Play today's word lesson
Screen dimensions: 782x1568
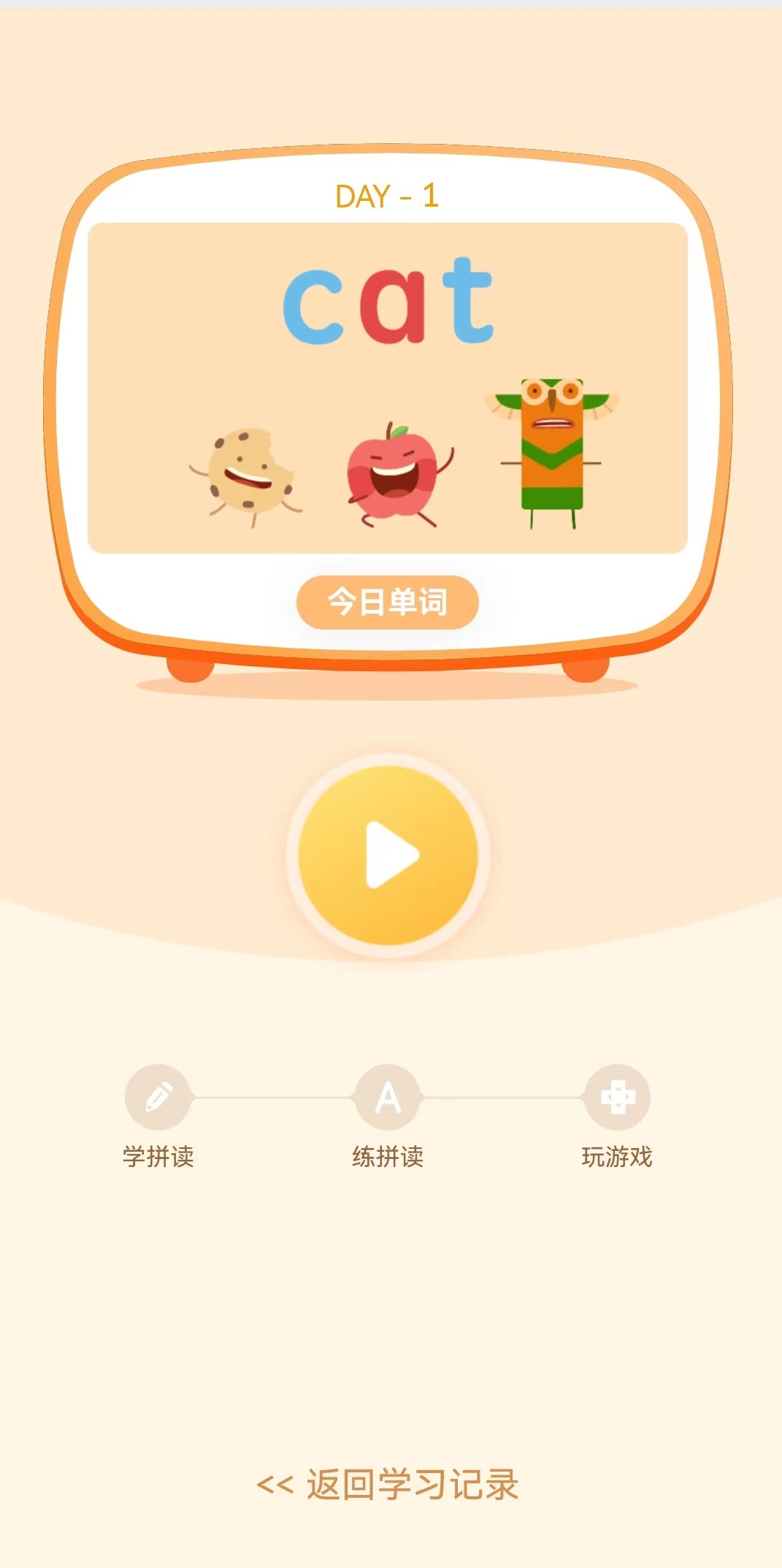(x=388, y=854)
